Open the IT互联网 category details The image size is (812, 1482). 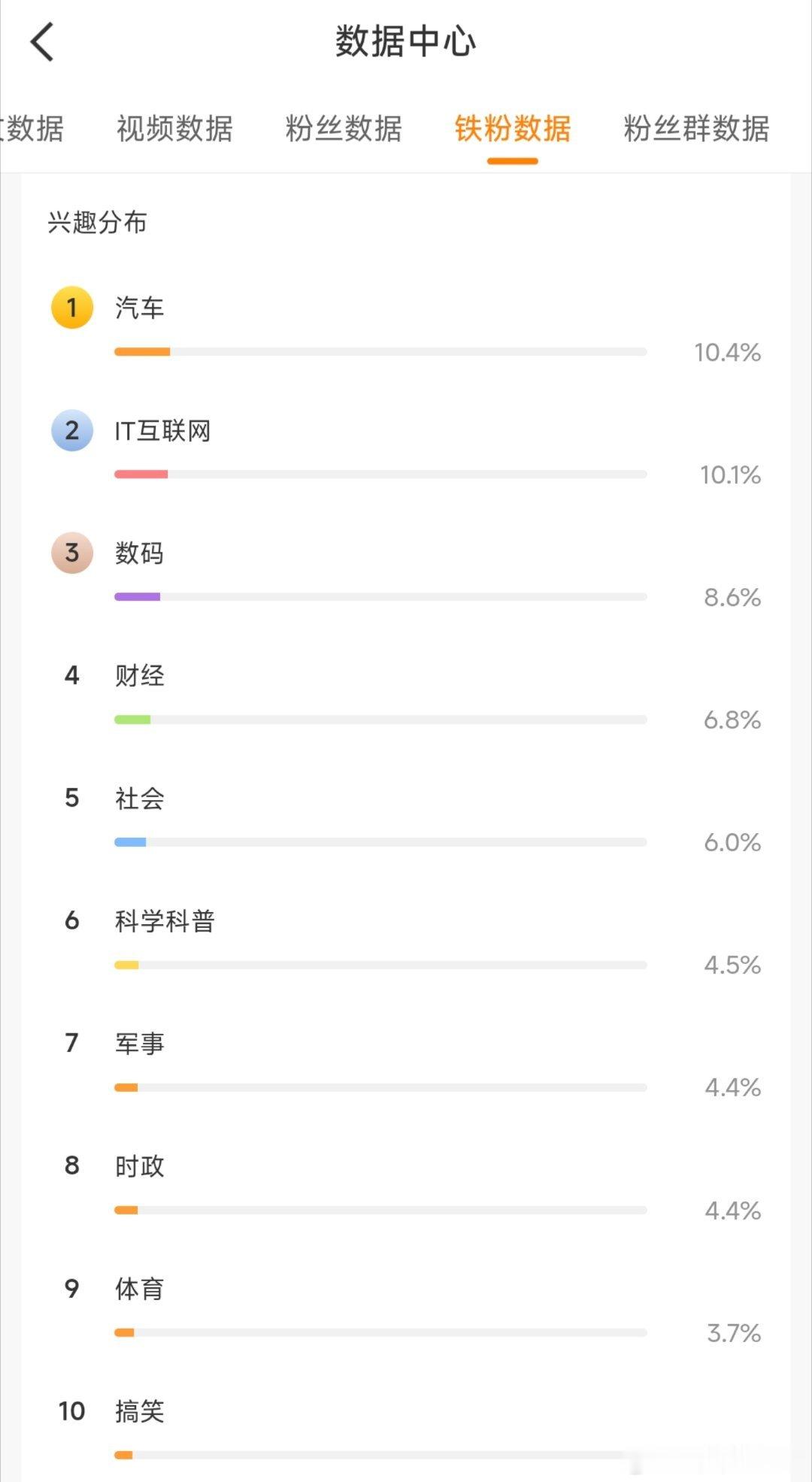pyautogui.click(x=164, y=431)
